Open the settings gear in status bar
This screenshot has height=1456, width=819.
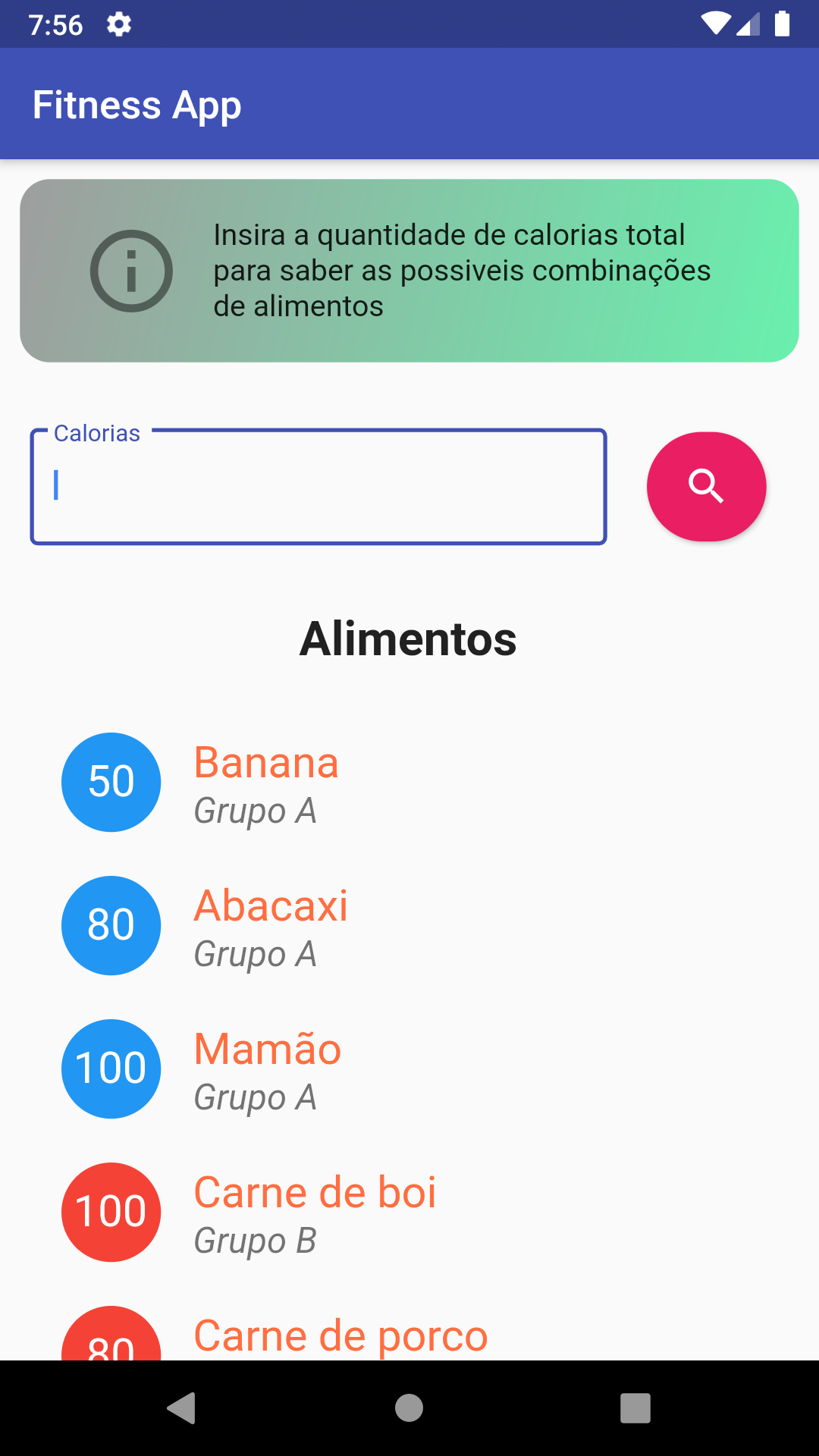[119, 24]
